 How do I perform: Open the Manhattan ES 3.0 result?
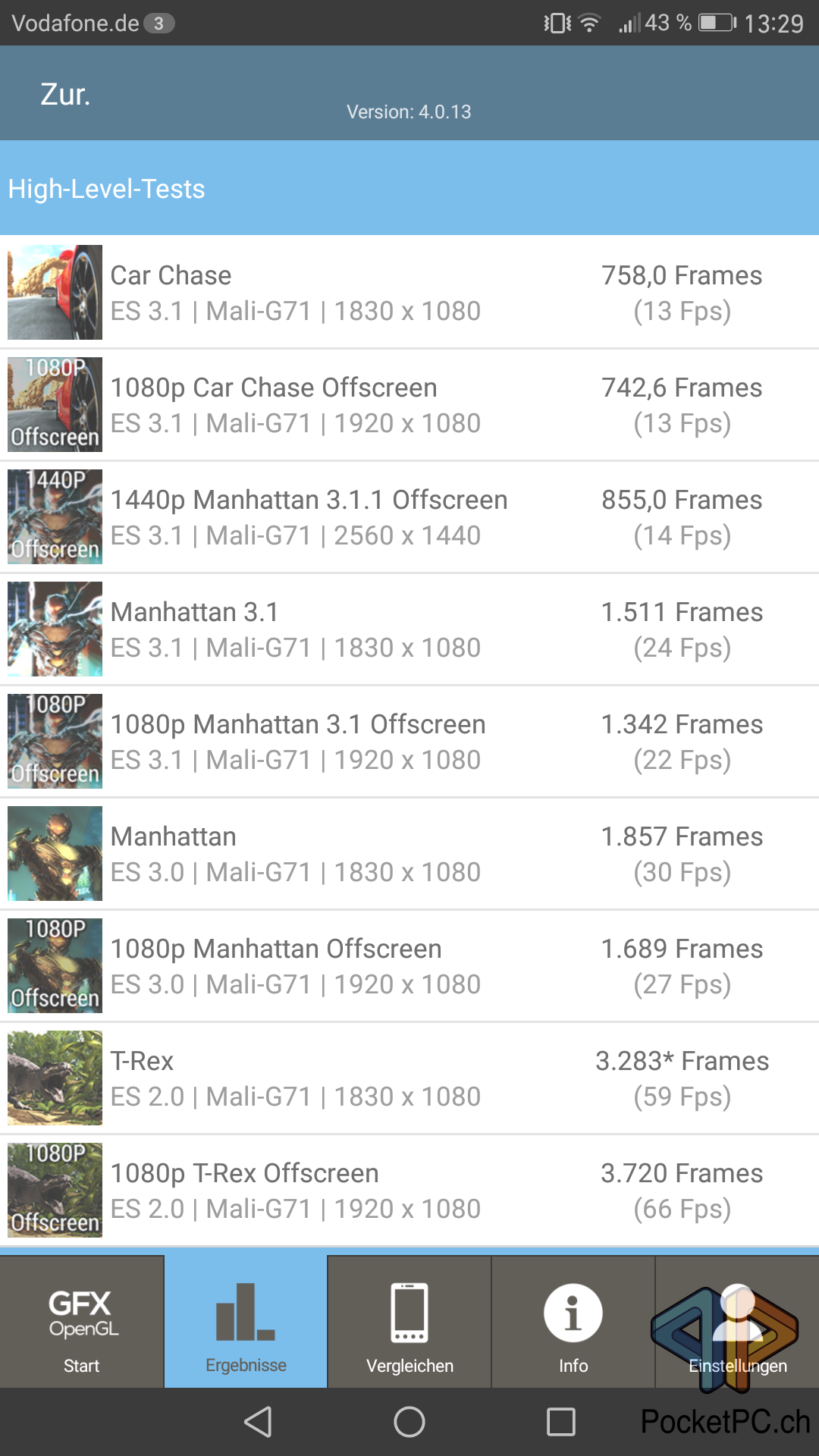point(409,854)
